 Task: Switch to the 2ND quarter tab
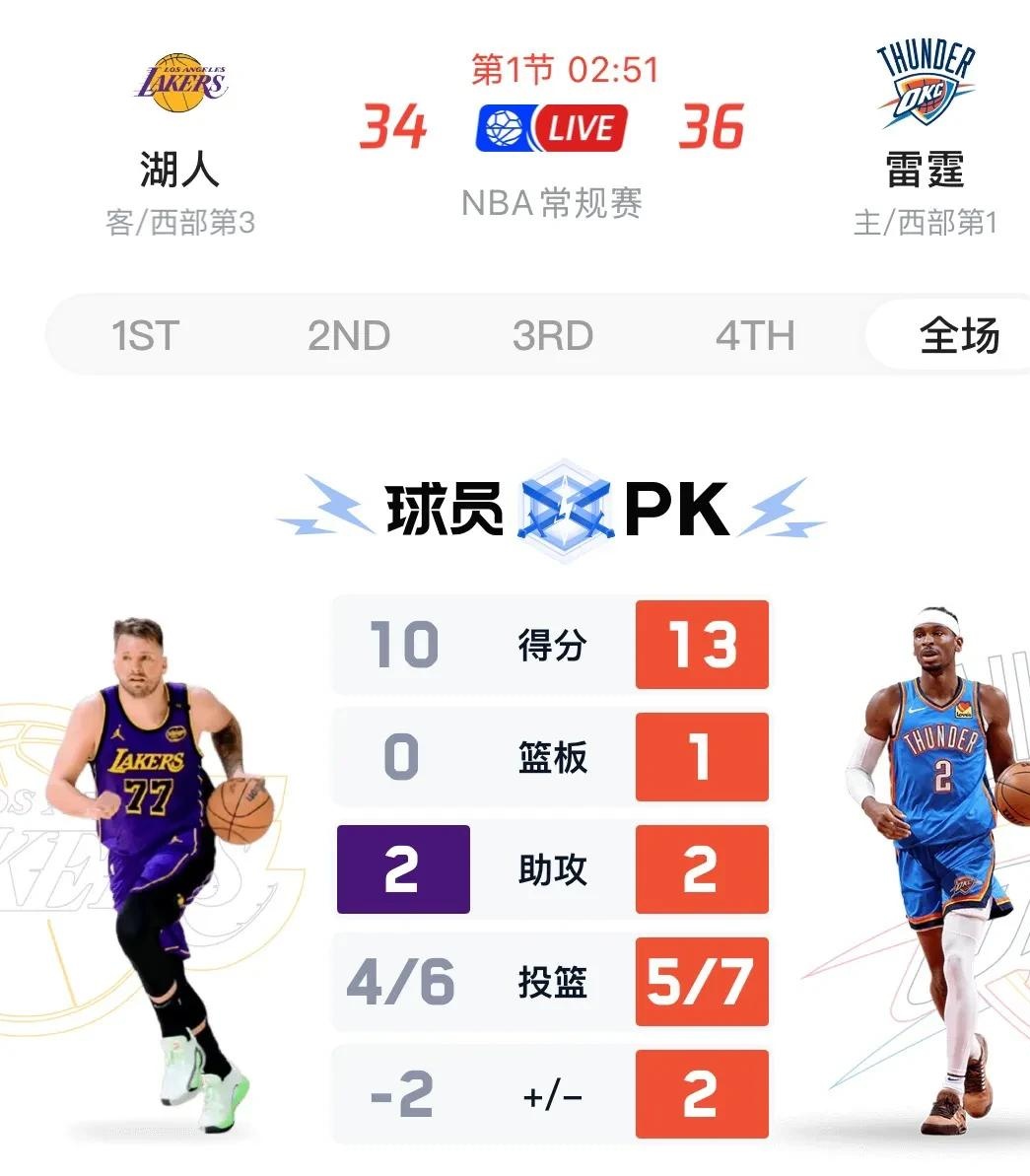pos(348,335)
